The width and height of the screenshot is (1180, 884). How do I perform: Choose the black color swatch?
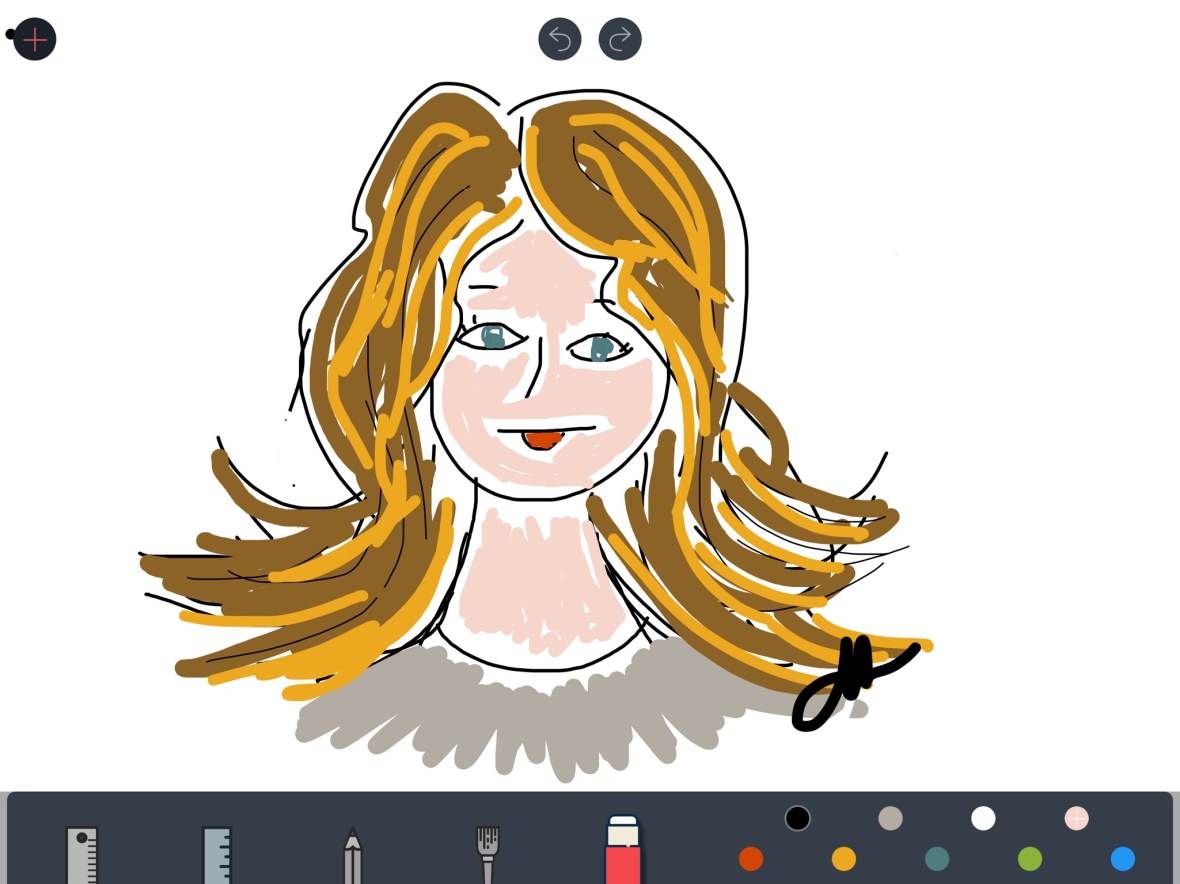797,819
